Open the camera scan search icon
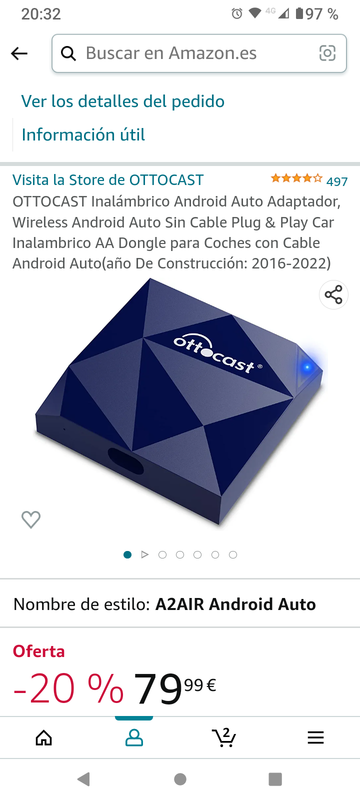This screenshot has width=360, height=800. click(327, 53)
